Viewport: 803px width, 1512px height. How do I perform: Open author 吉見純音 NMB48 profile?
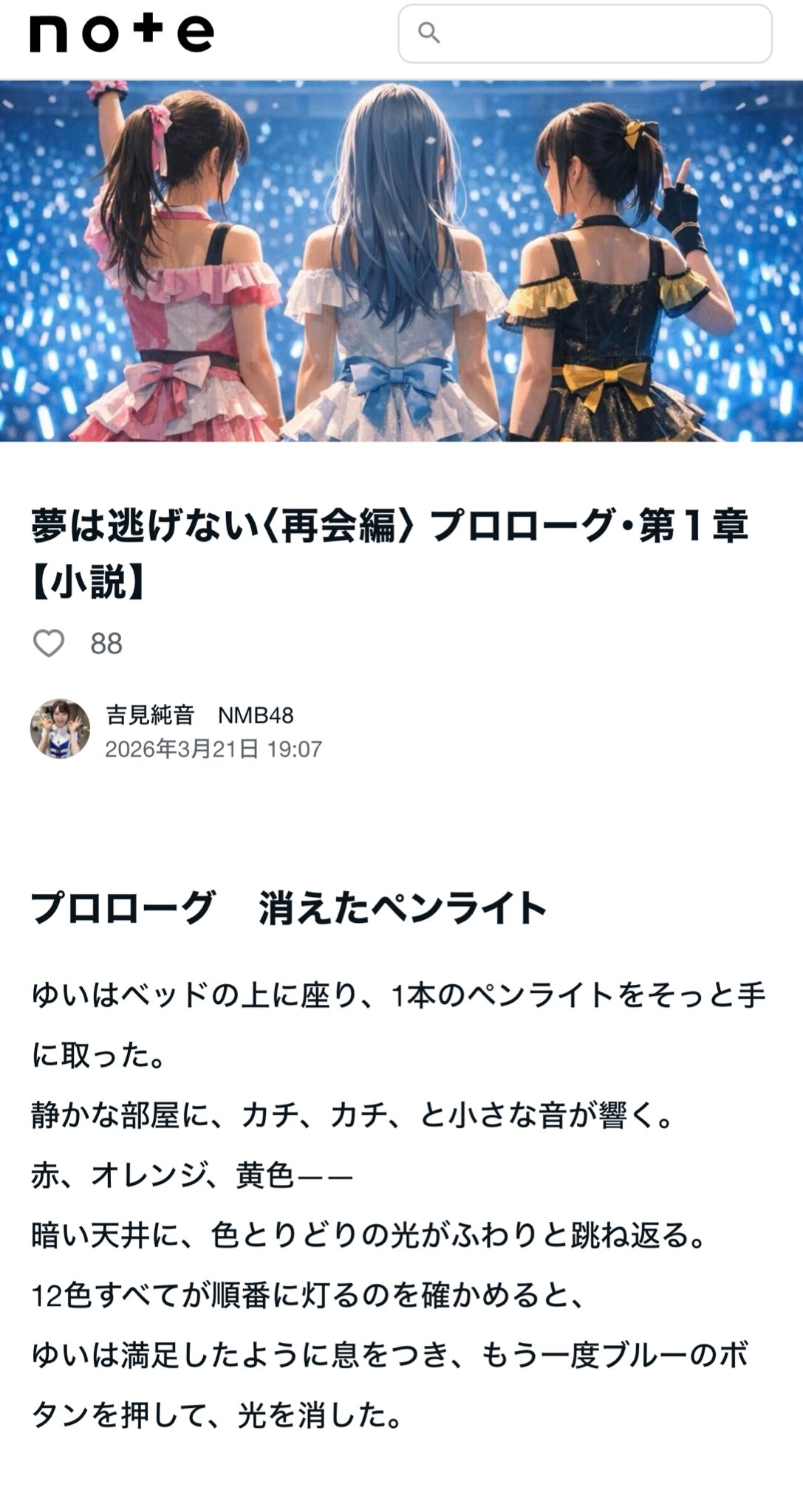tap(199, 715)
